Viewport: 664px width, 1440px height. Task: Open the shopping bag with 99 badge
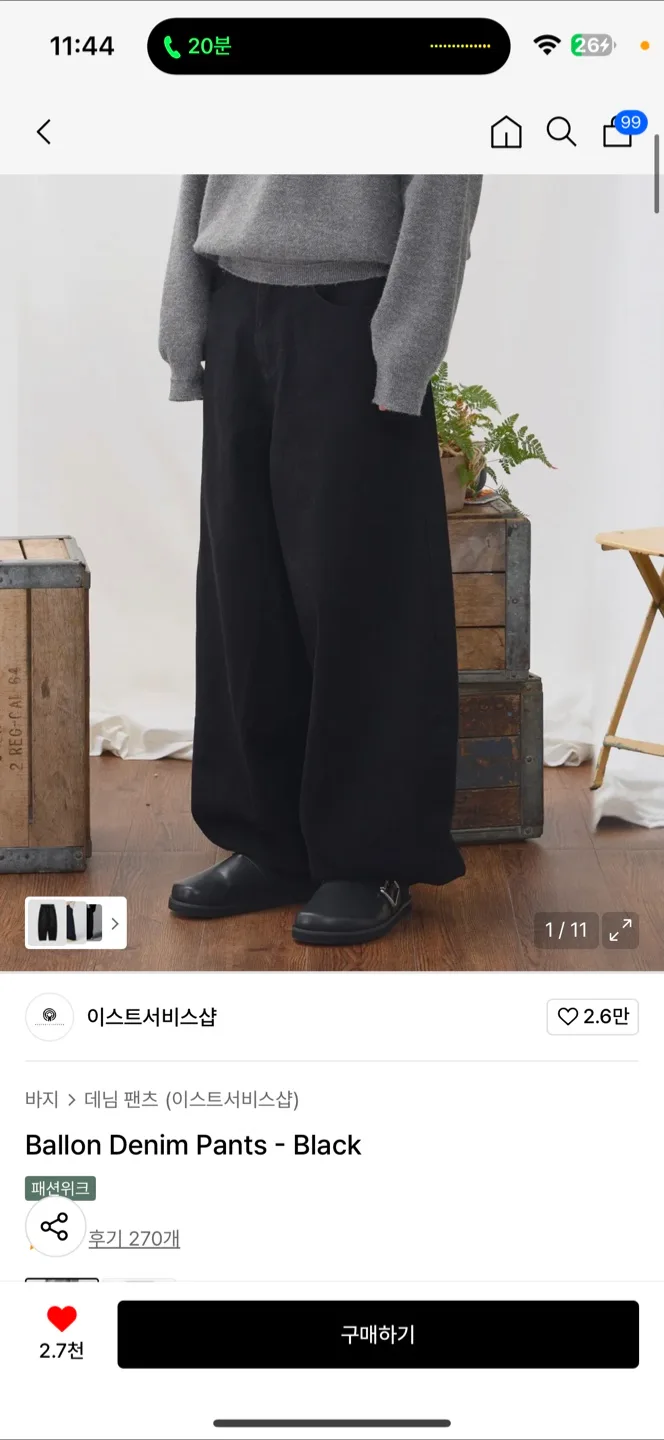[620, 130]
